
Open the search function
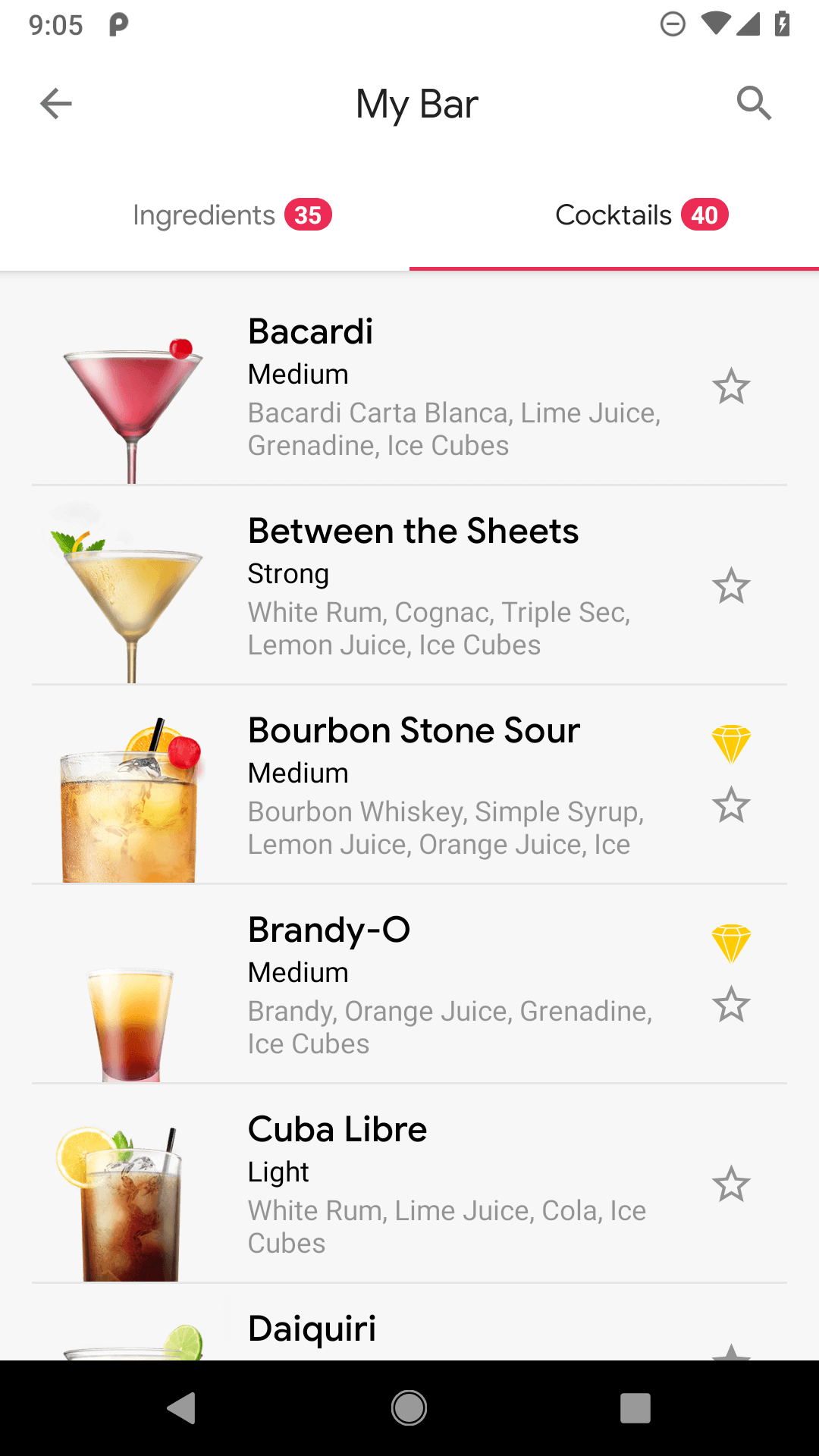[x=755, y=103]
